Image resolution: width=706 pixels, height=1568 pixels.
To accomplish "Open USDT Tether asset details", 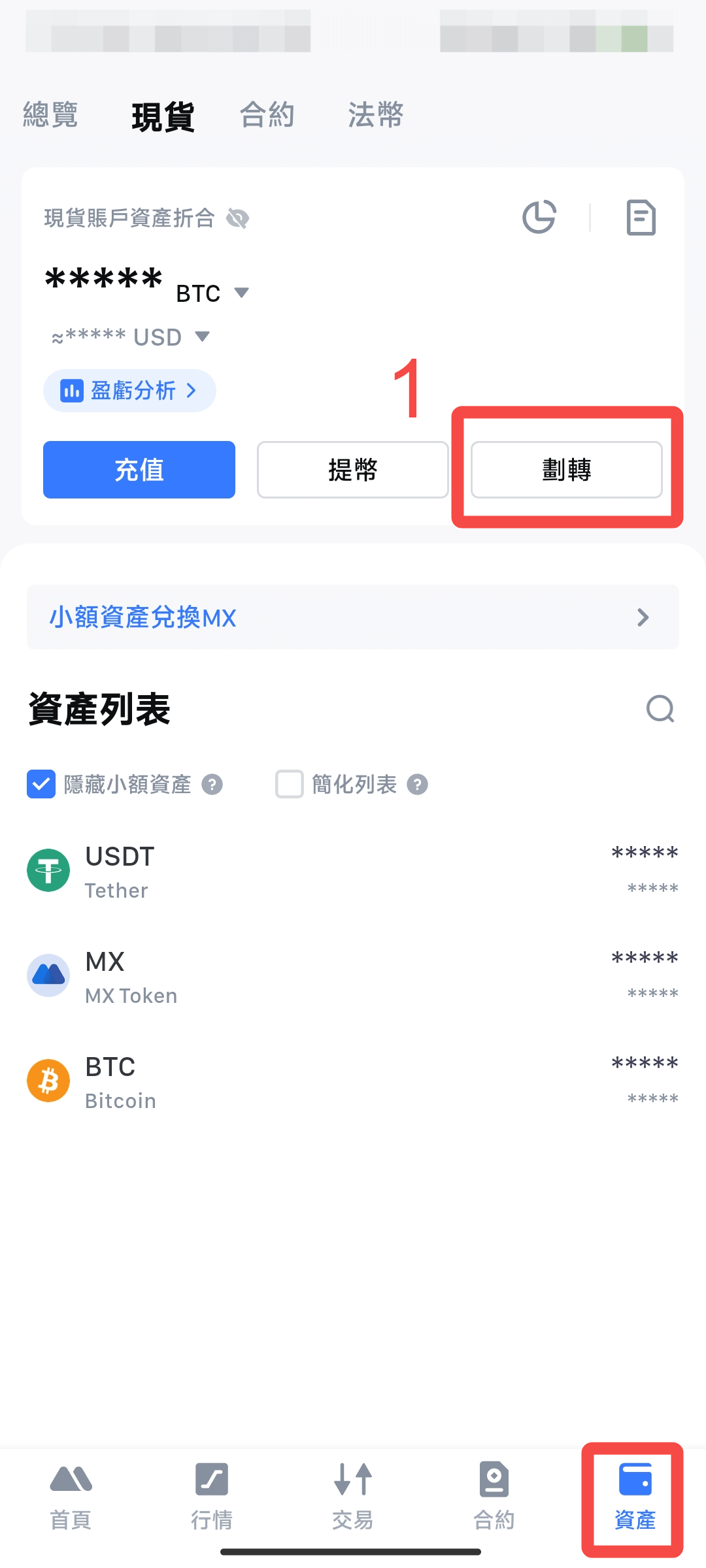I will pyautogui.click(x=353, y=871).
